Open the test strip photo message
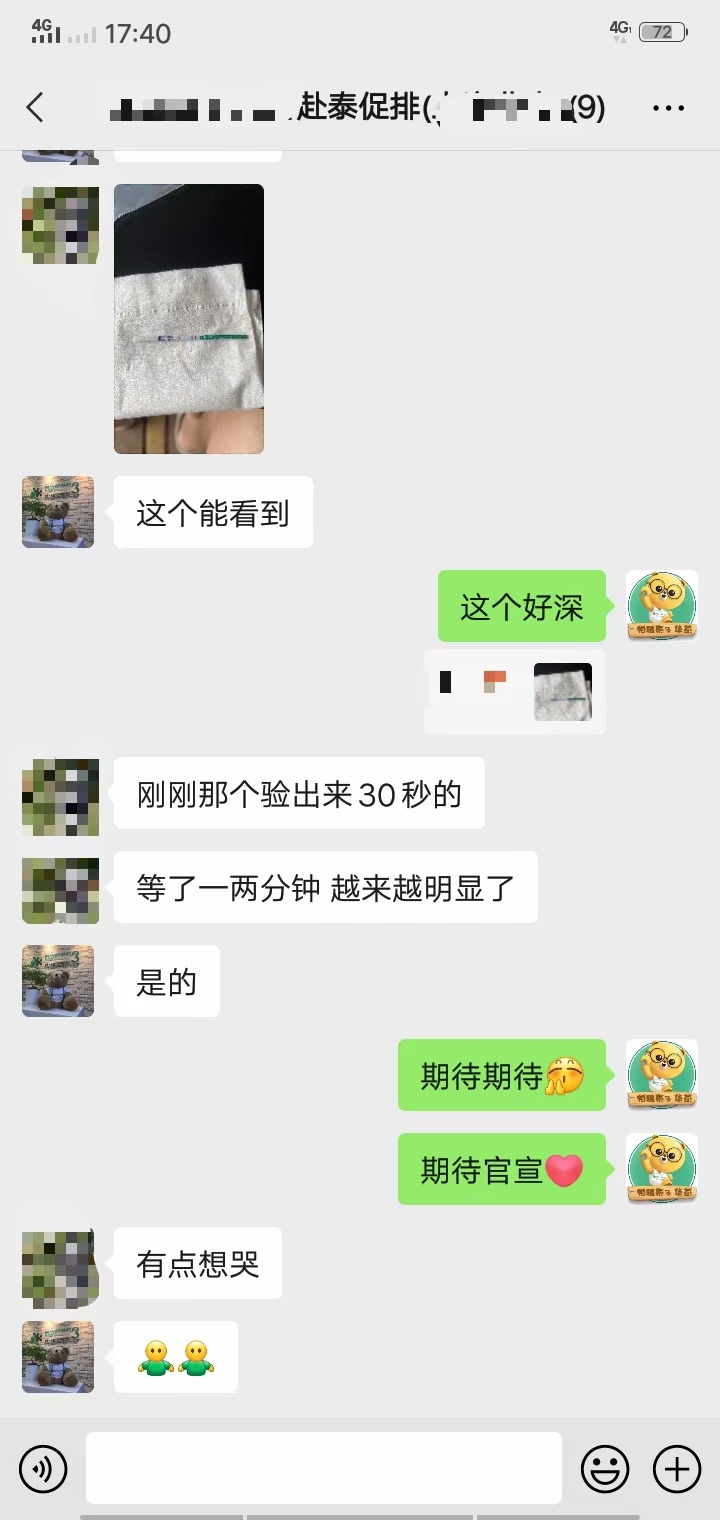Screen dimensions: 720x1520 coord(189,318)
